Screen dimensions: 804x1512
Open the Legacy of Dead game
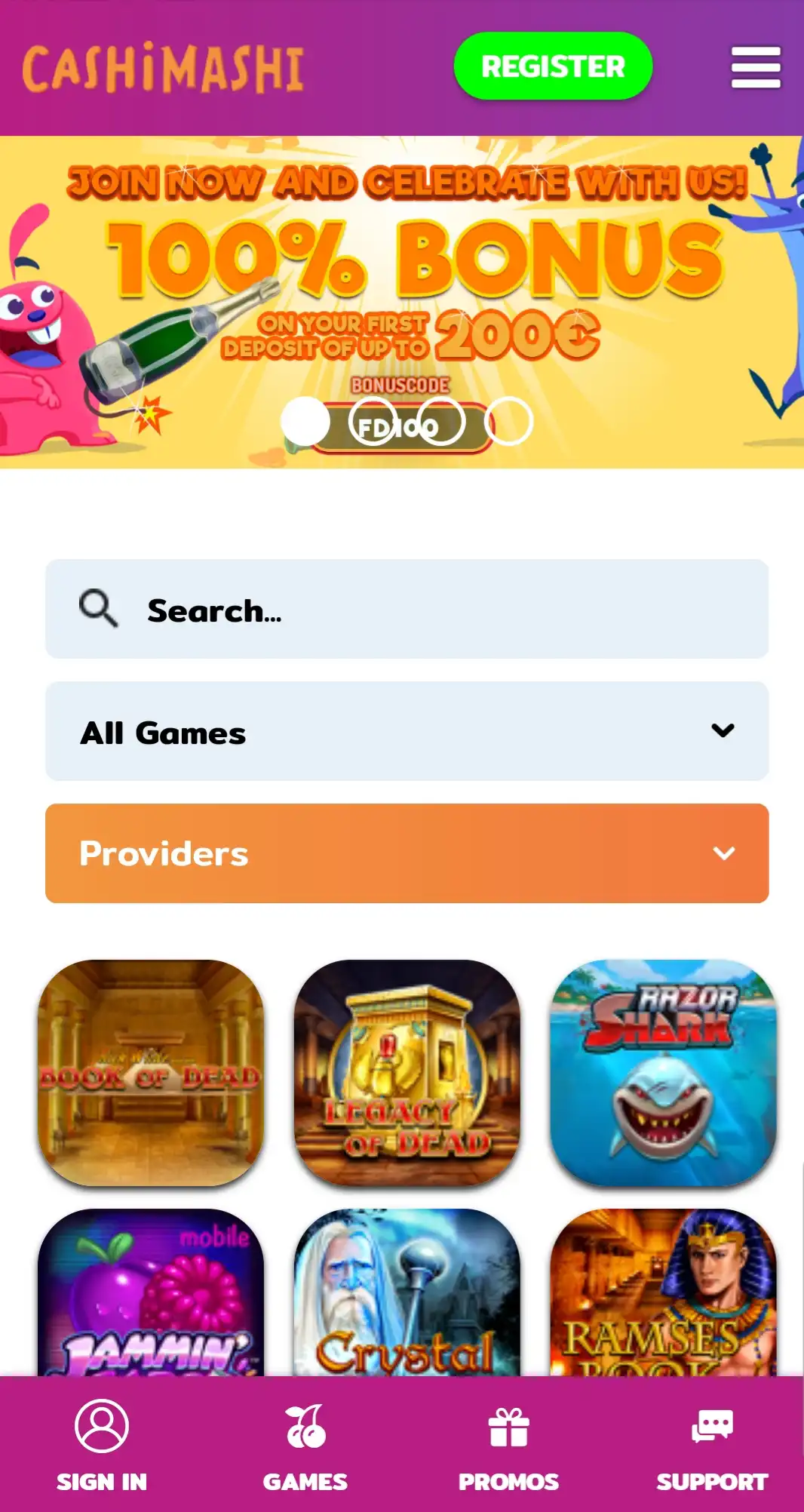pyautogui.click(x=407, y=1072)
